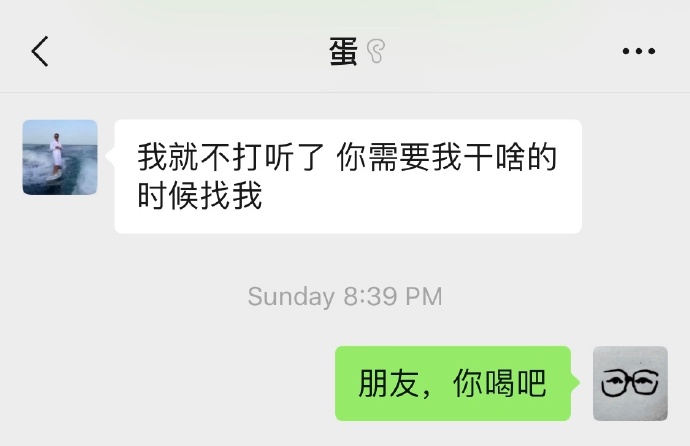
Task: Open my own profile via the glasses avatar
Action: click(630, 384)
